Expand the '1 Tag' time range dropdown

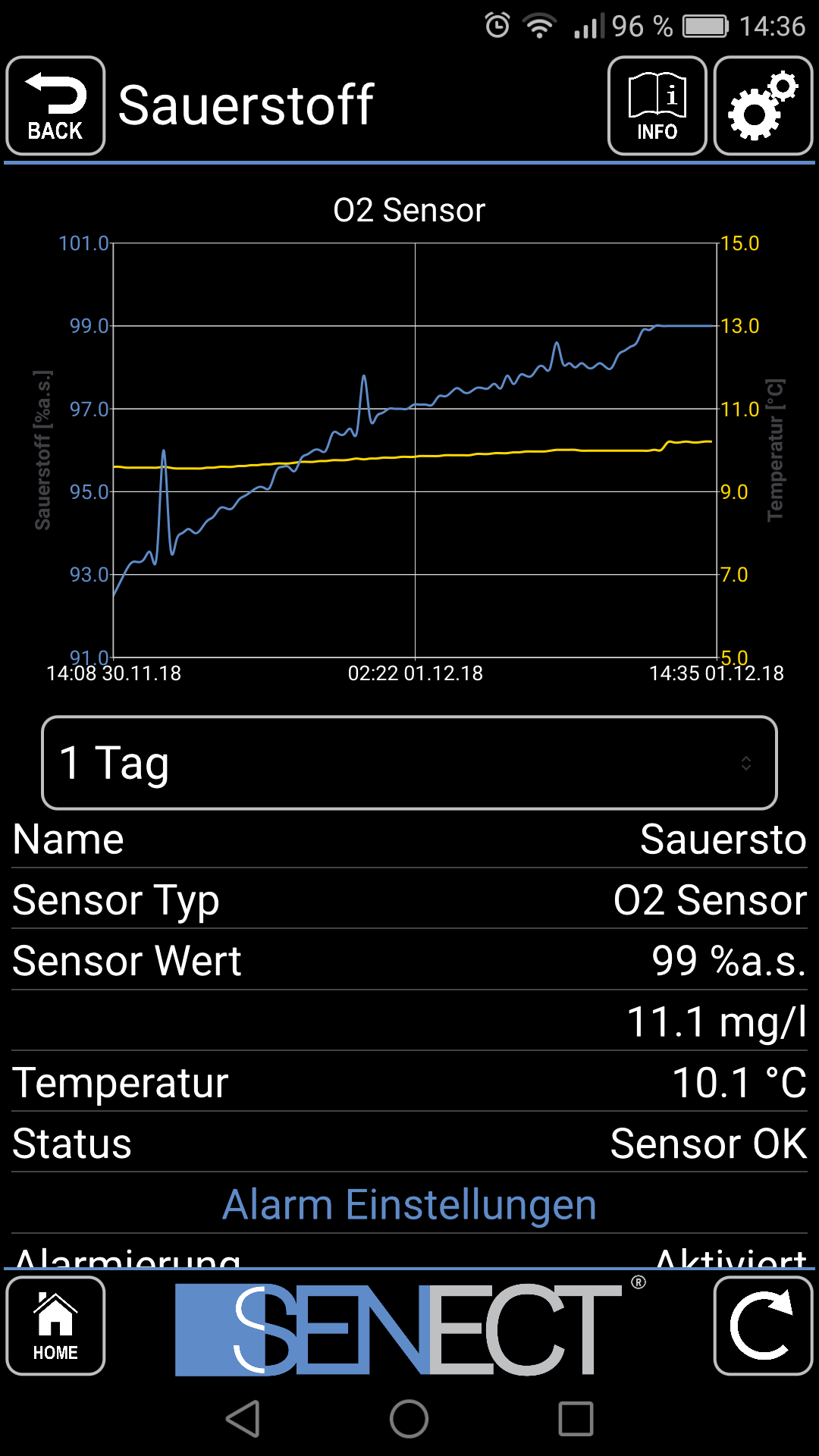tap(409, 763)
